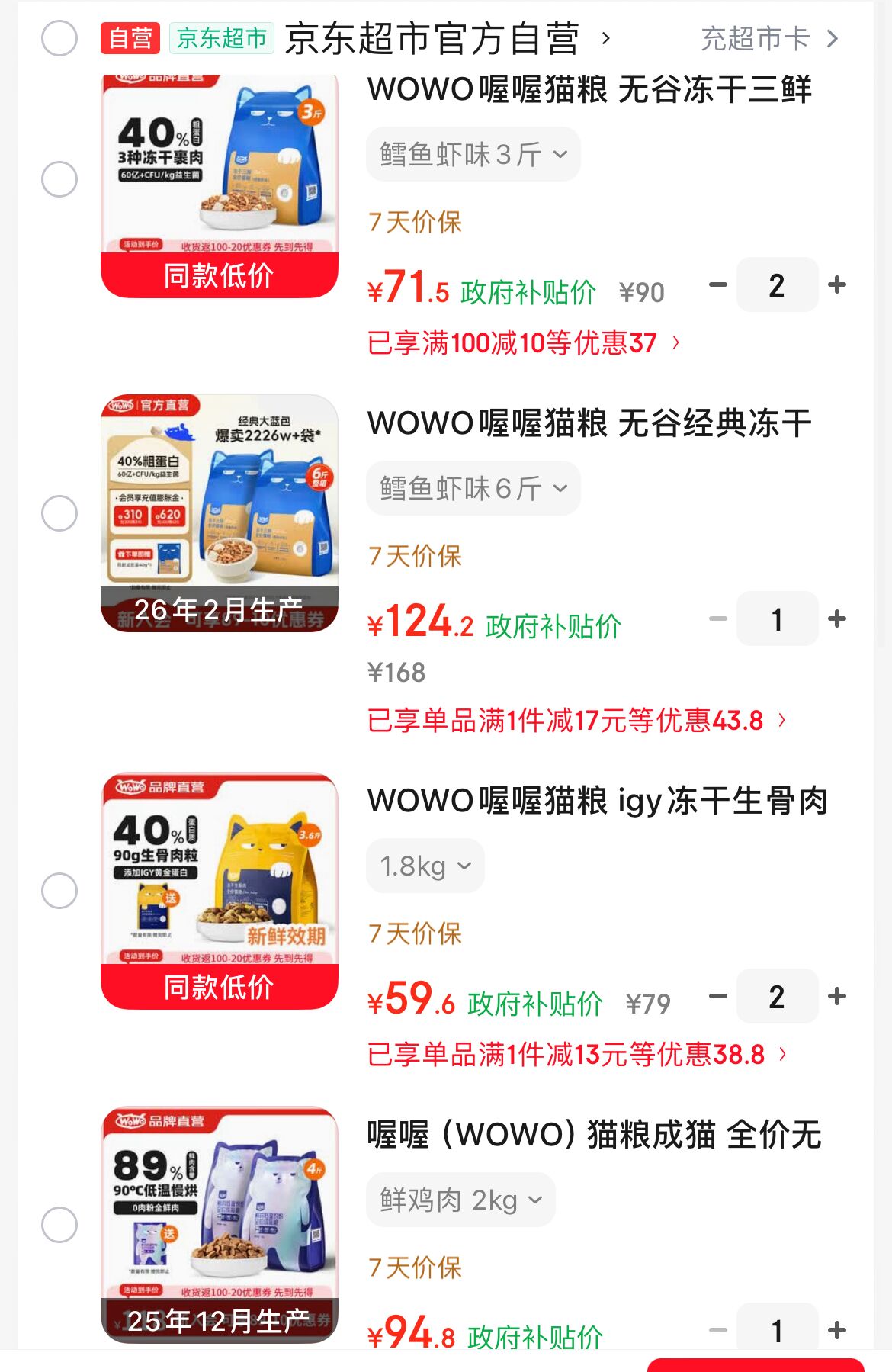Select the 无谷经典冻干 cat food item
The image size is (892, 1372).
click(59, 513)
